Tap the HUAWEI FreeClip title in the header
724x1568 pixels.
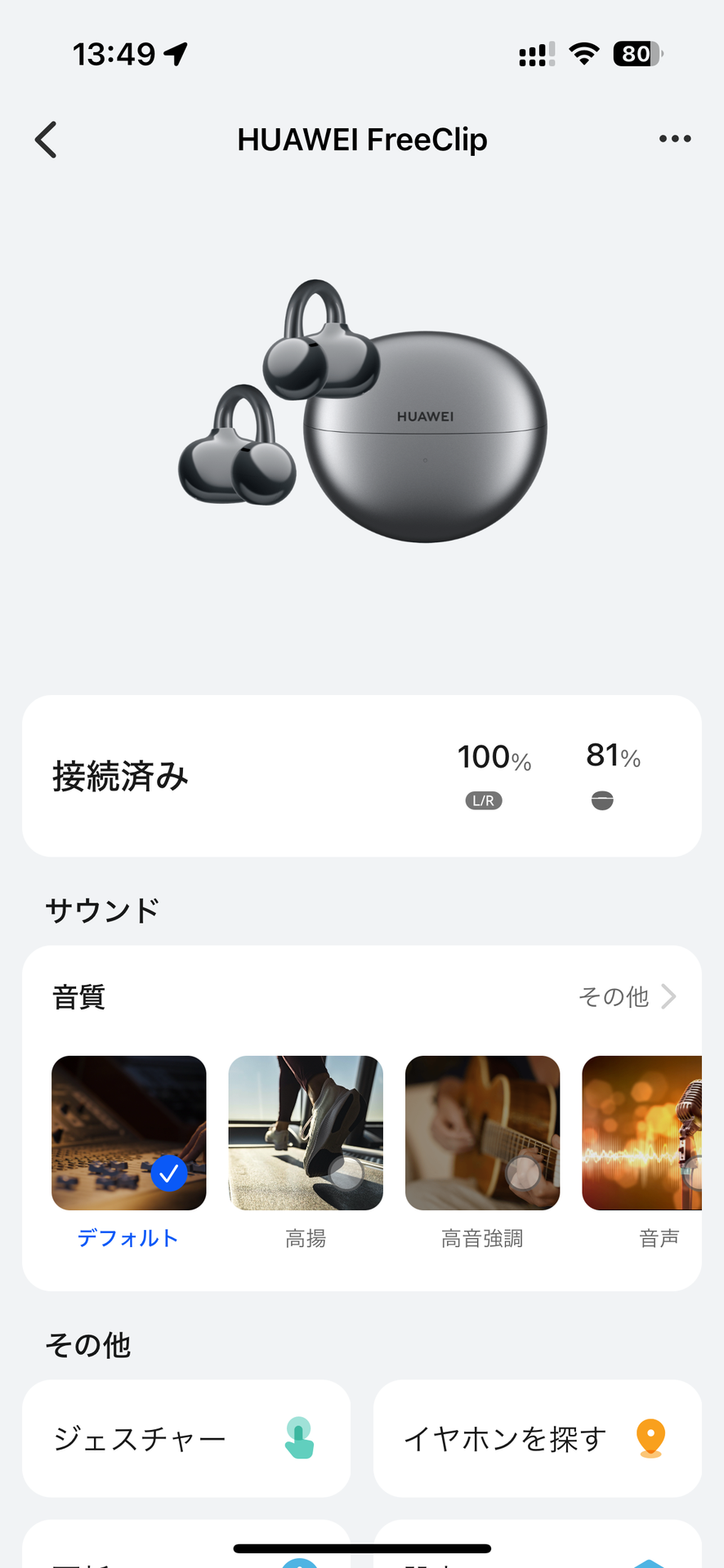tap(361, 139)
